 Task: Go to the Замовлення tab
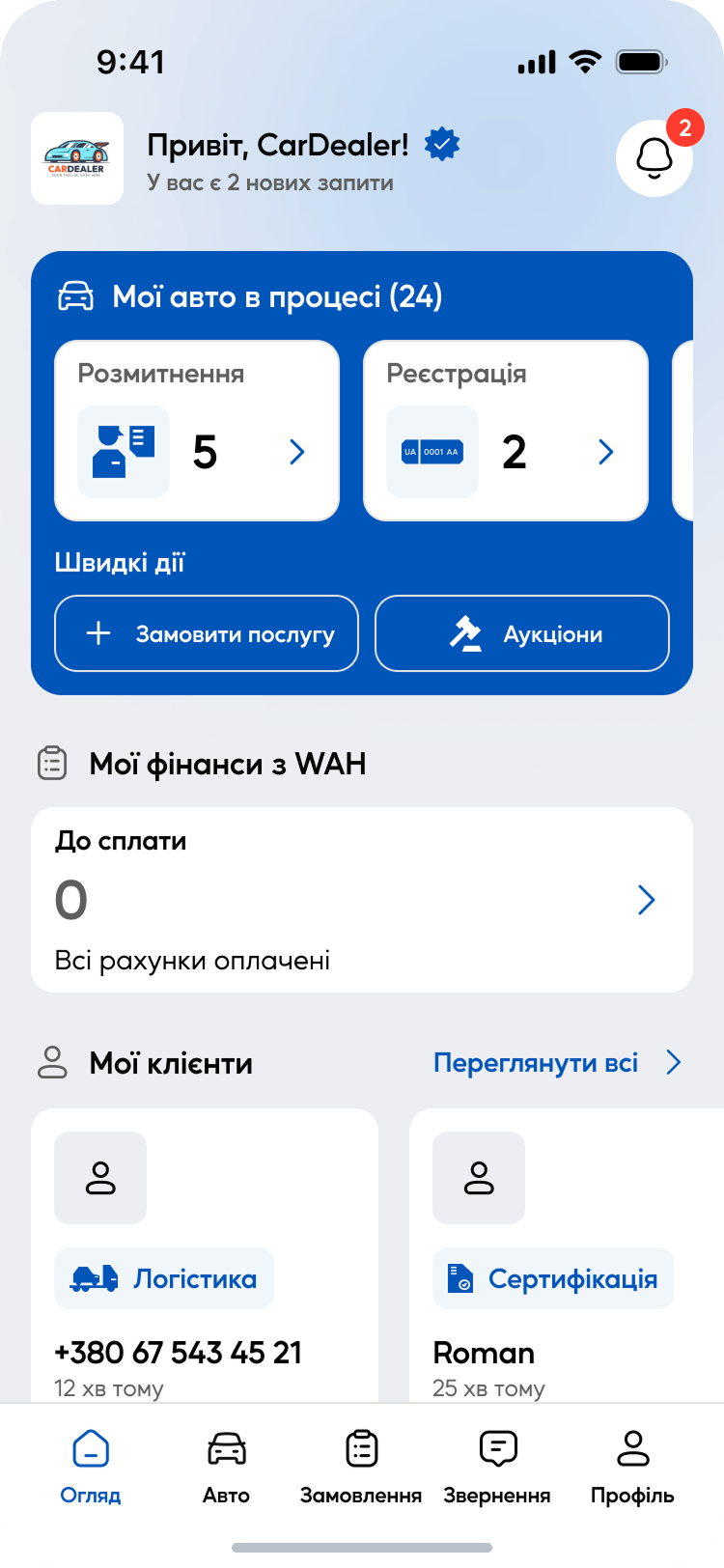(361, 1468)
